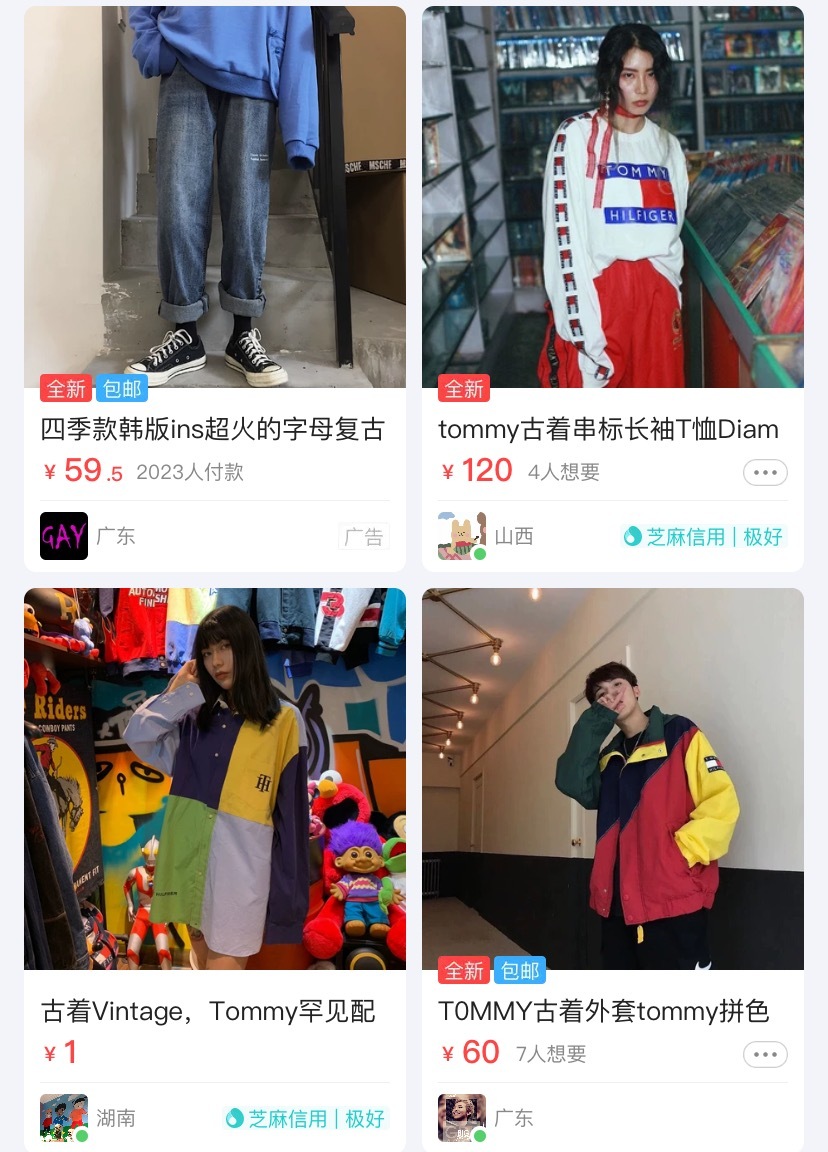The width and height of the screenshot is (828, 1152).
Task: Open more options on the ¥60 listing
Action: coord(765,1054)
